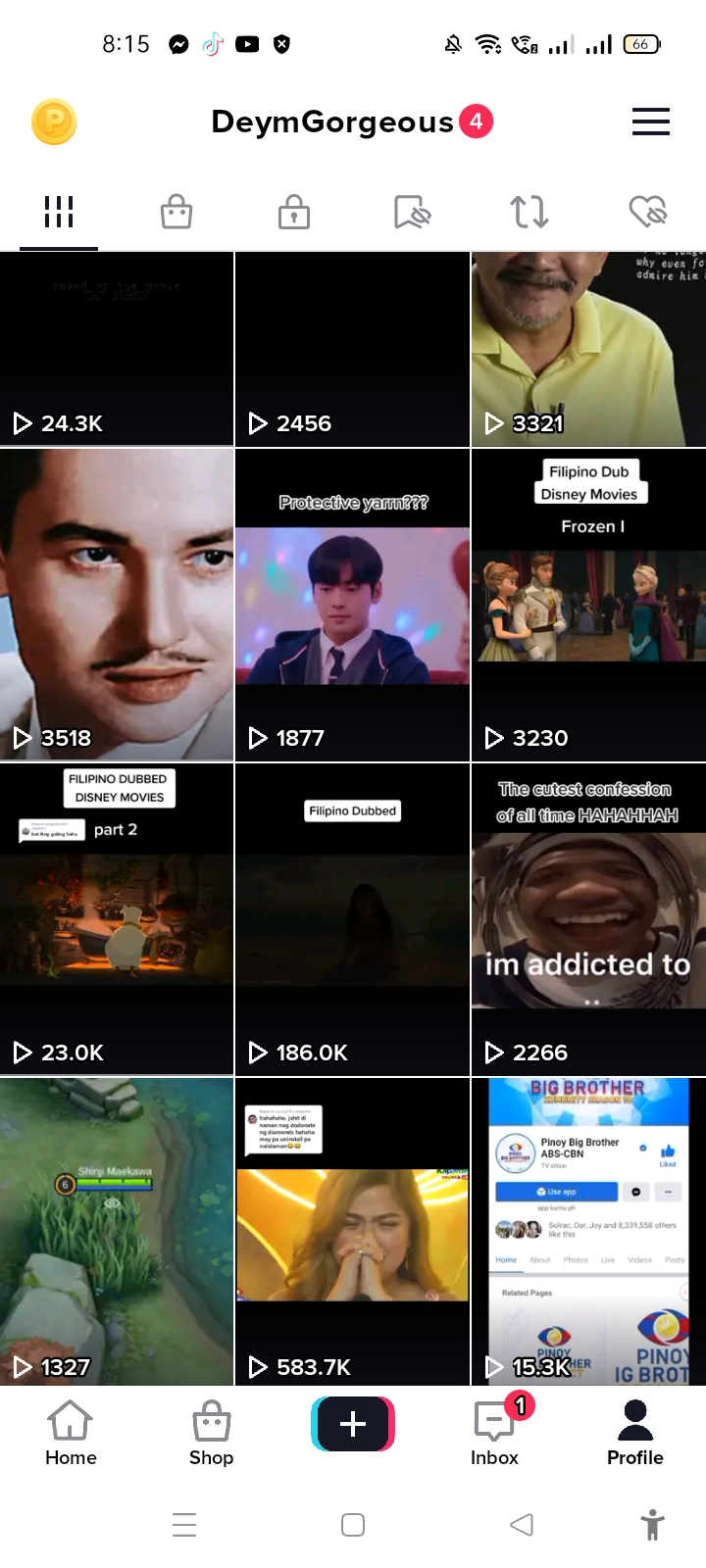The width and height of the screenshot is (706, 1568).
Task: Switch to the private videos lock tab
Action: pos(294,212)
